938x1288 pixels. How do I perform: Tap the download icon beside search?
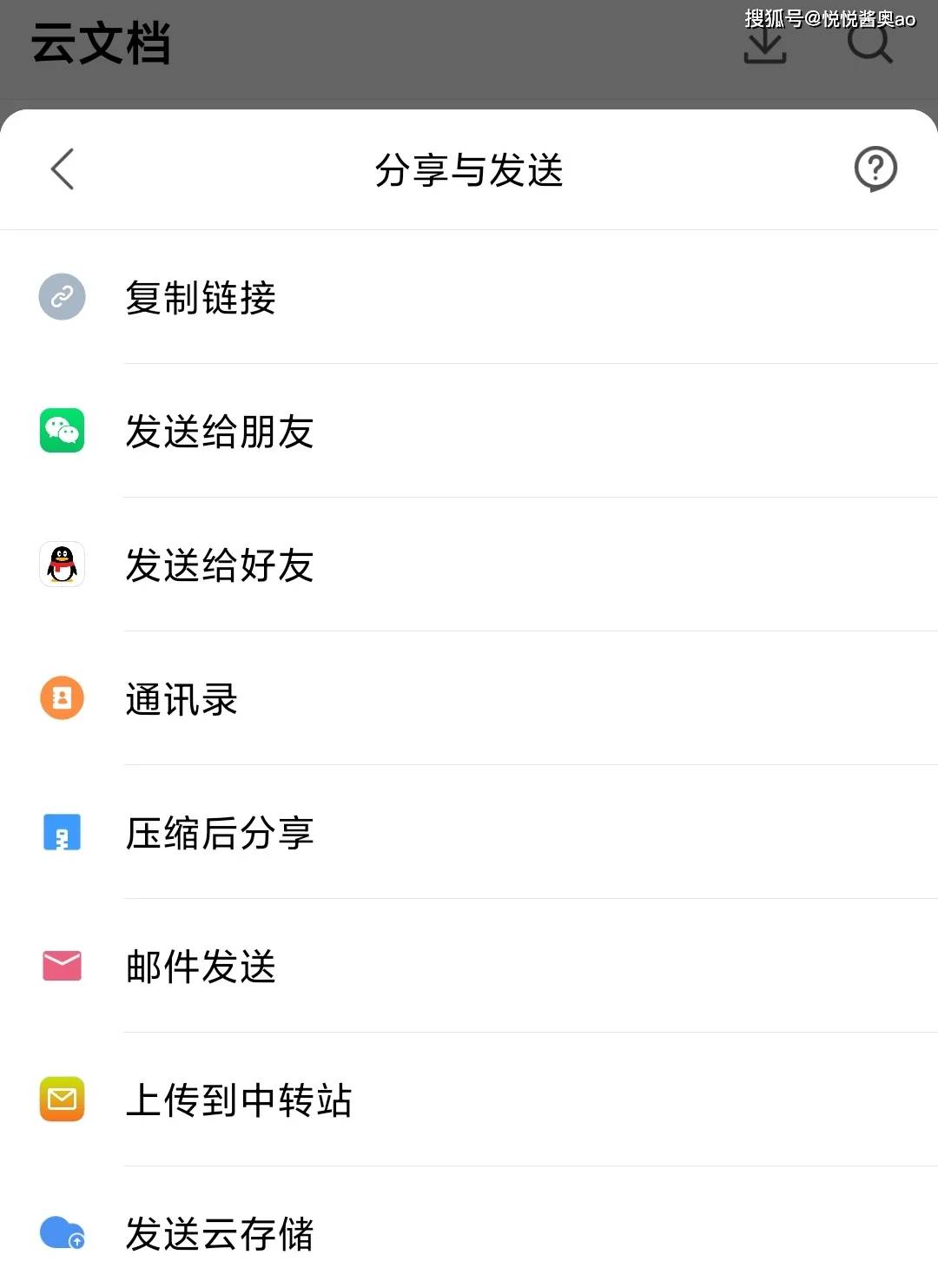764,48
